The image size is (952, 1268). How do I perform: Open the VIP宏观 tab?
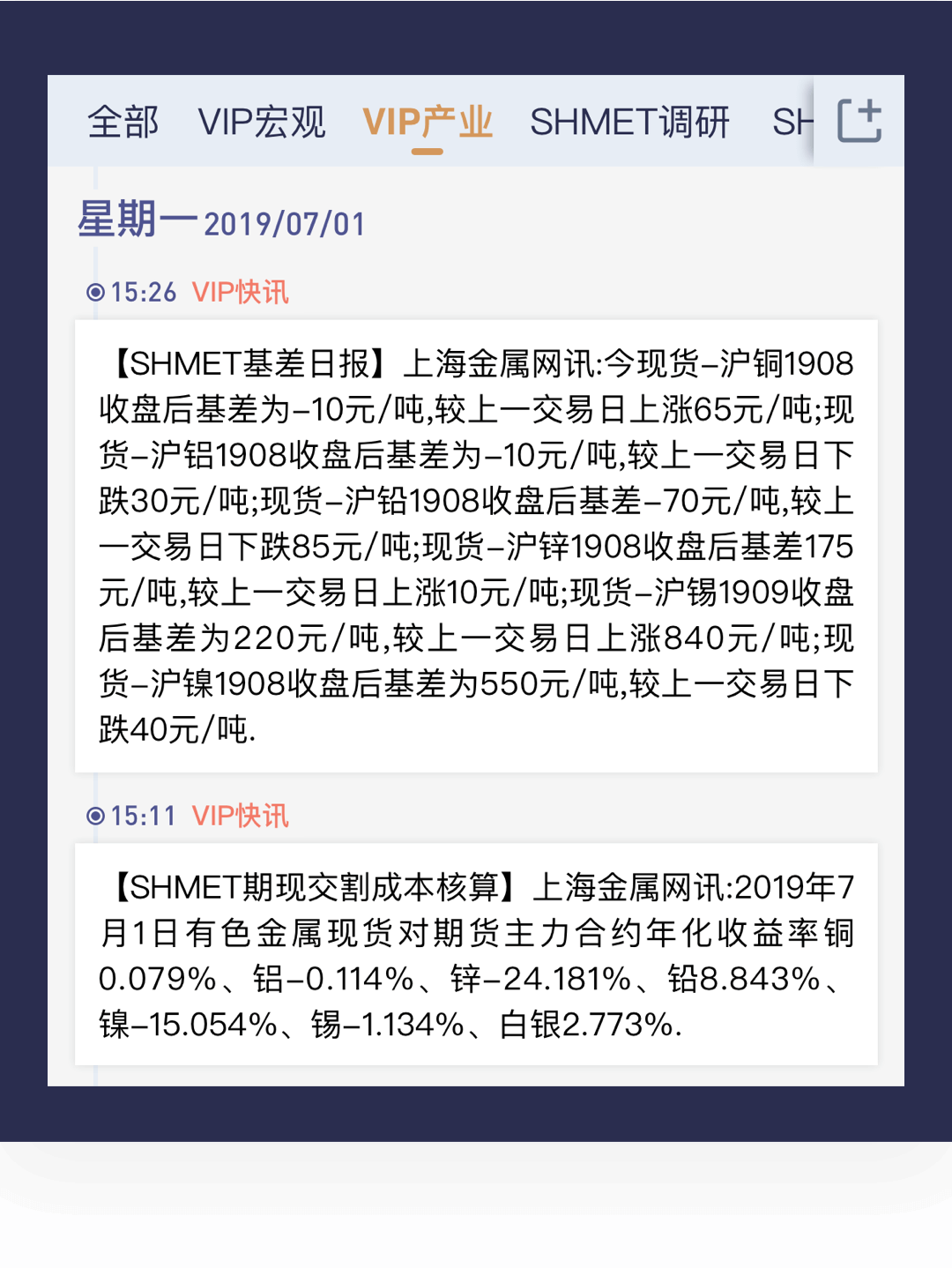[262, 120]
